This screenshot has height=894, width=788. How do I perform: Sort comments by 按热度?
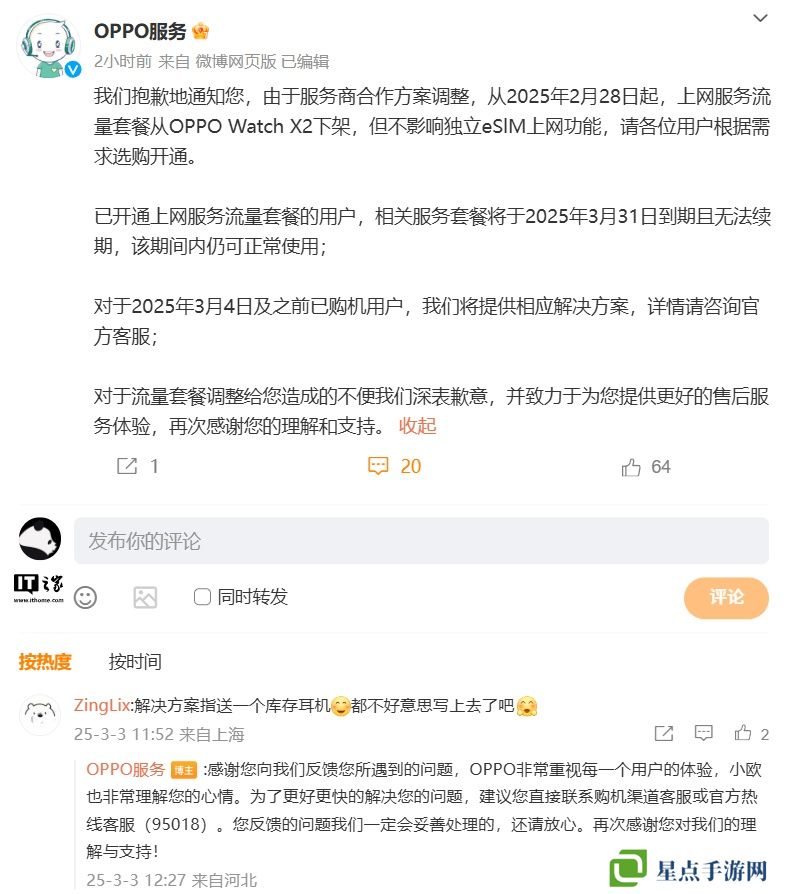point(45,661)
